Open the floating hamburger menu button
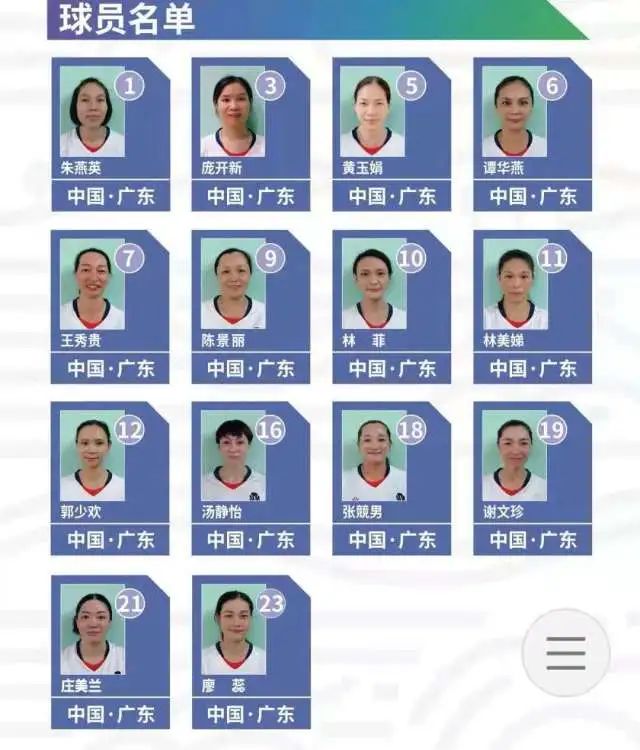 [x=565, y=652]
